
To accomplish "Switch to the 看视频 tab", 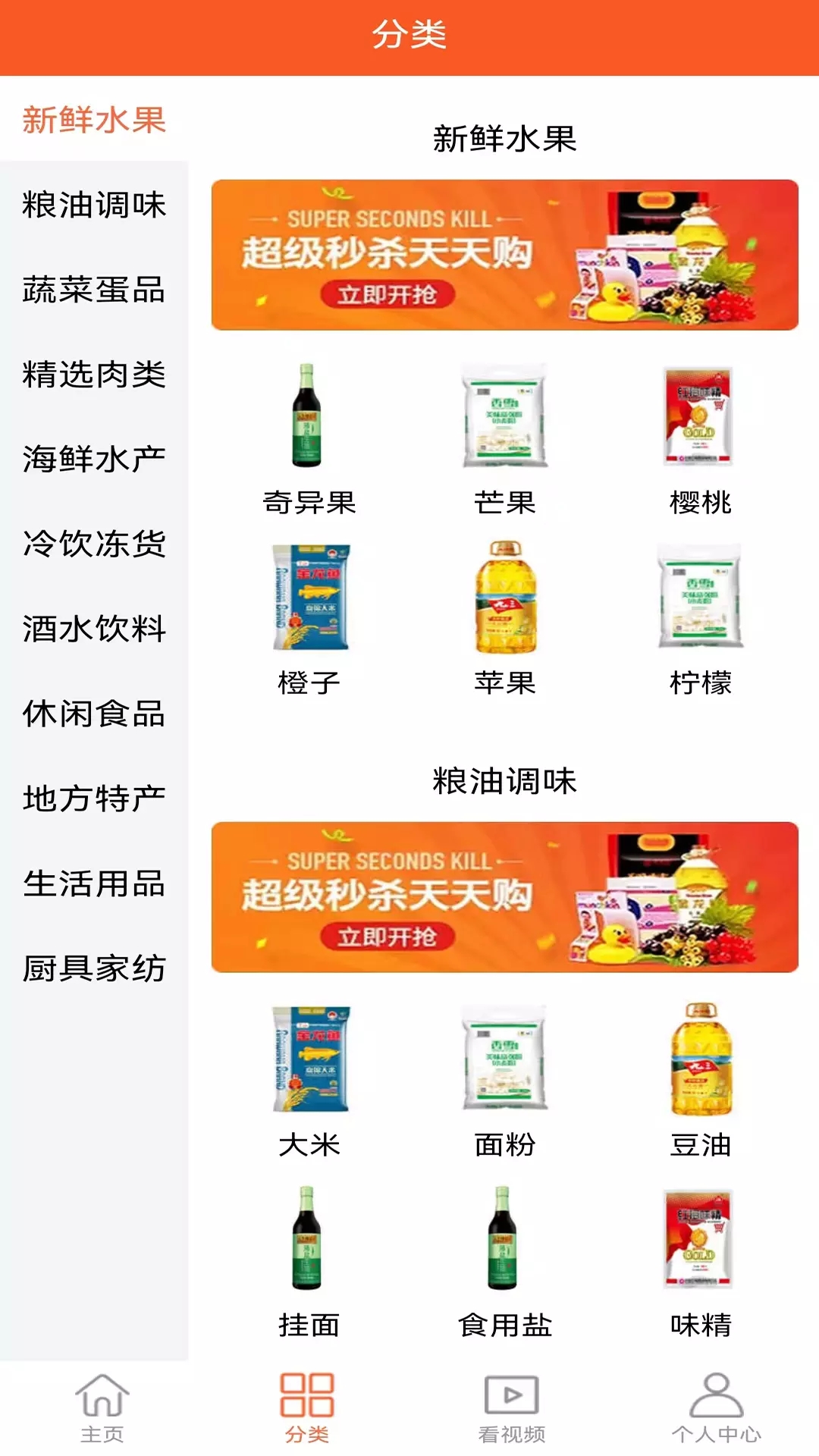I will [512, 1408].
